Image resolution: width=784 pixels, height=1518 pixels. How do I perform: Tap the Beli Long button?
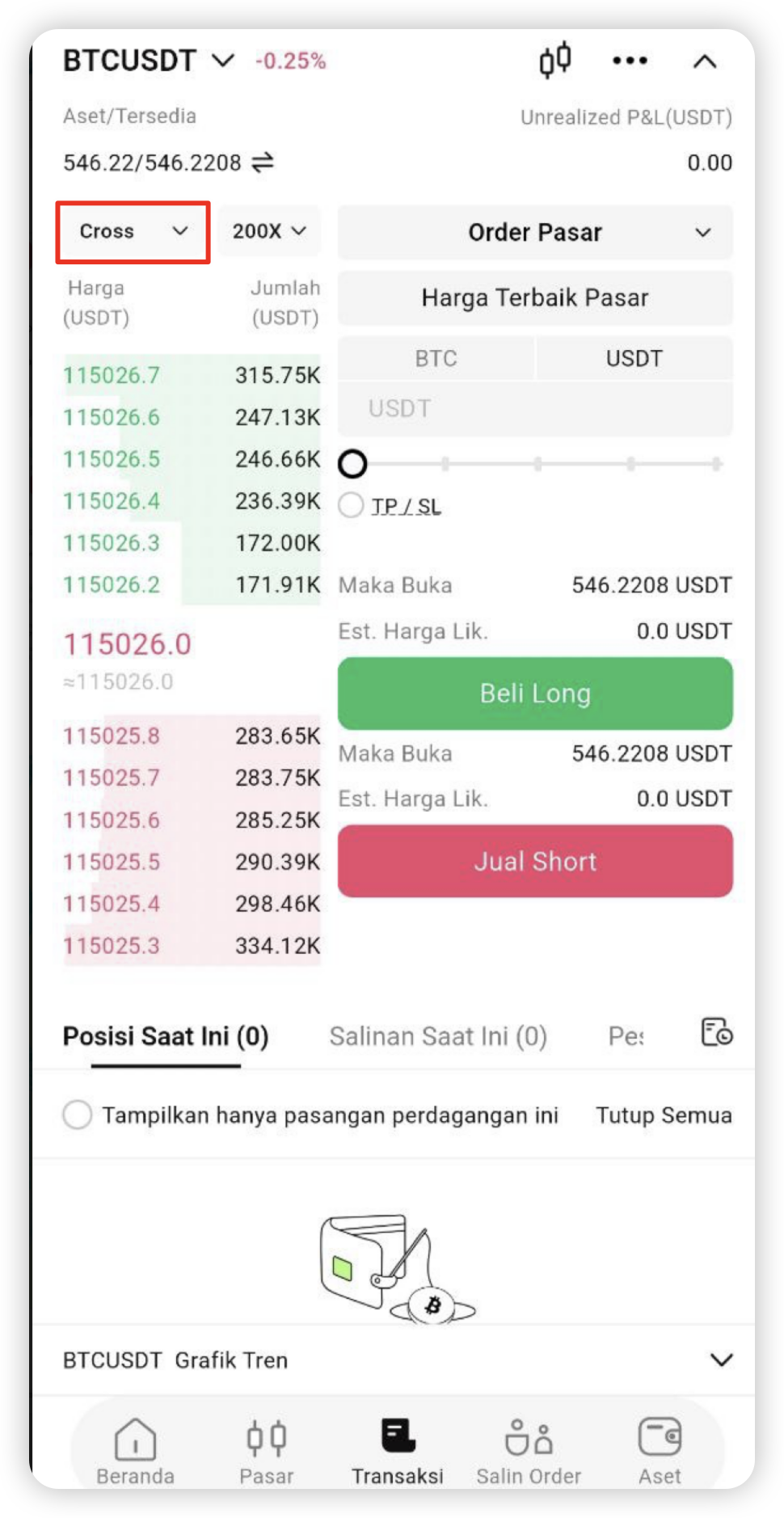click(x=535, y=694)
